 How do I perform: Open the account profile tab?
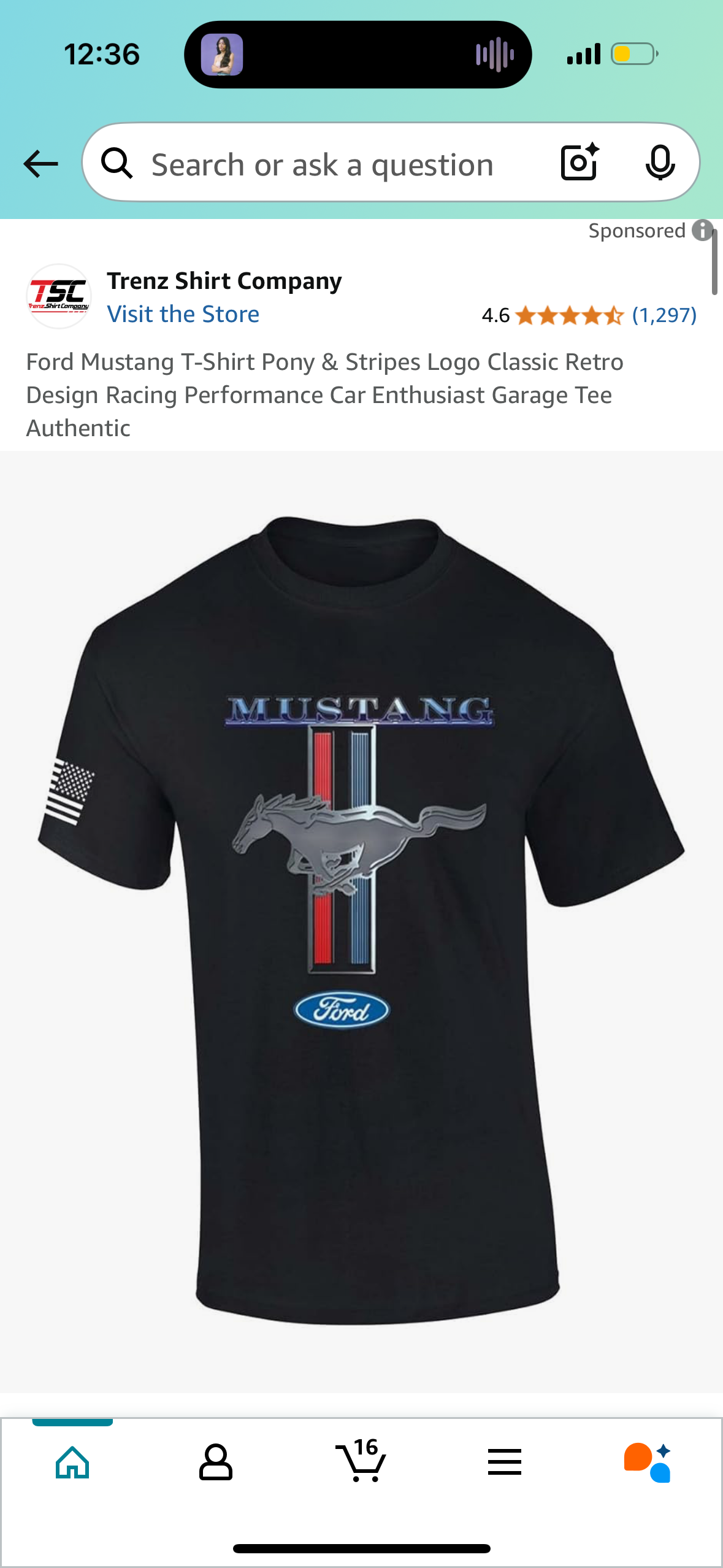[216, 1462]
